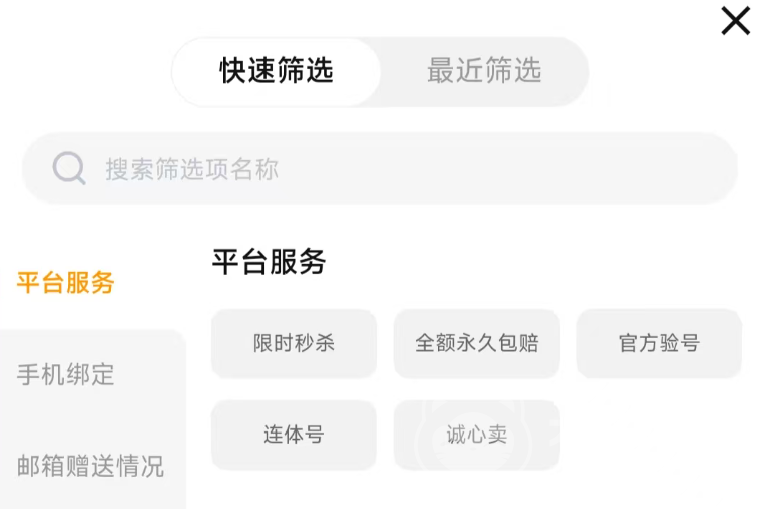Image resolution: width=766 pixels, height=509 pixels.
Task: Choose the 诚心卖 filter chip
Action: point(476,435)
